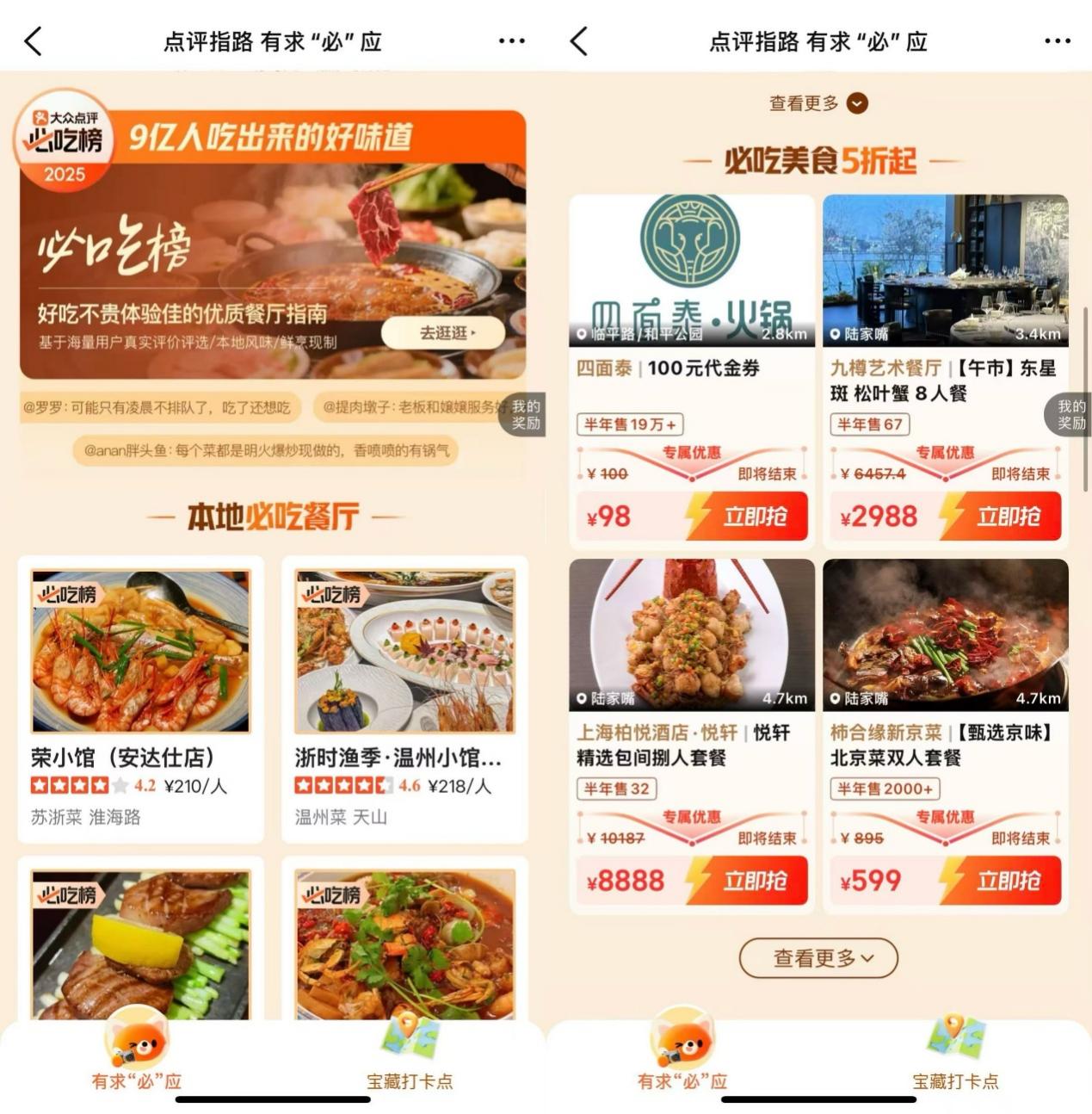
Task: Tap the 去逛逛 button in the banner
Action: pyautogui.click(x=444, y=333)
